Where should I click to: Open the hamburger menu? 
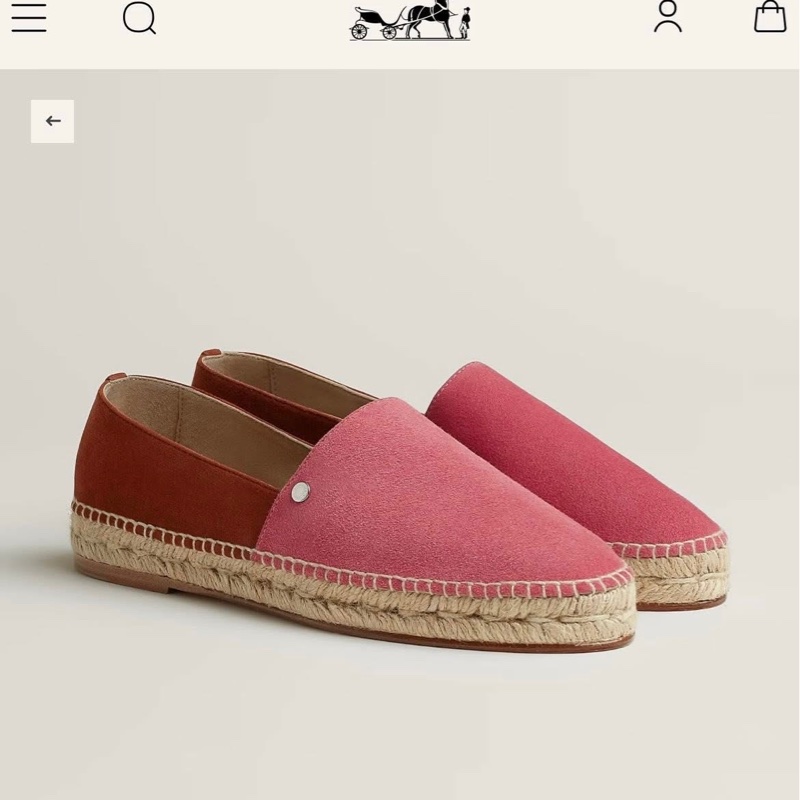click(x=29, y=17)
